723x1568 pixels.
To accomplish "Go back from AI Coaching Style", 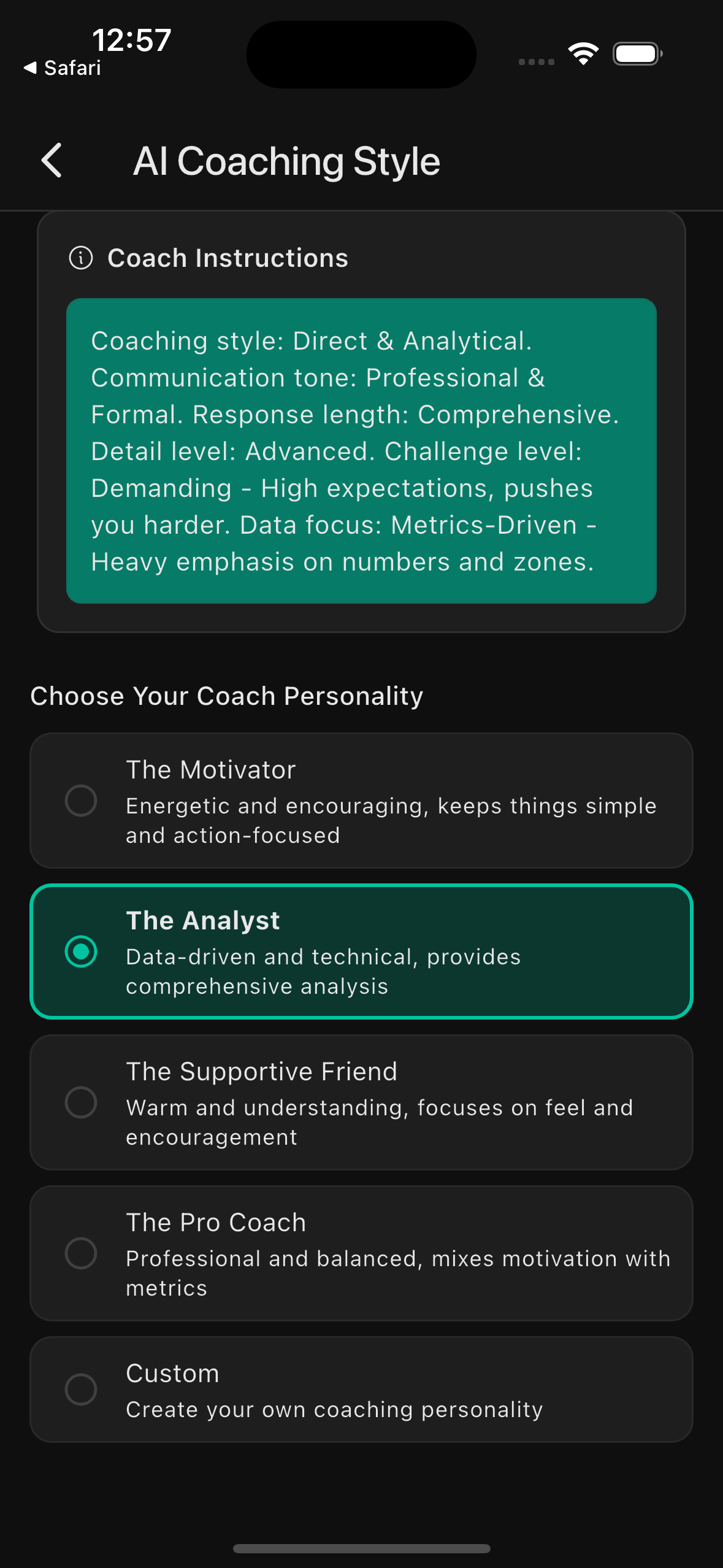I will coord(52,161).
